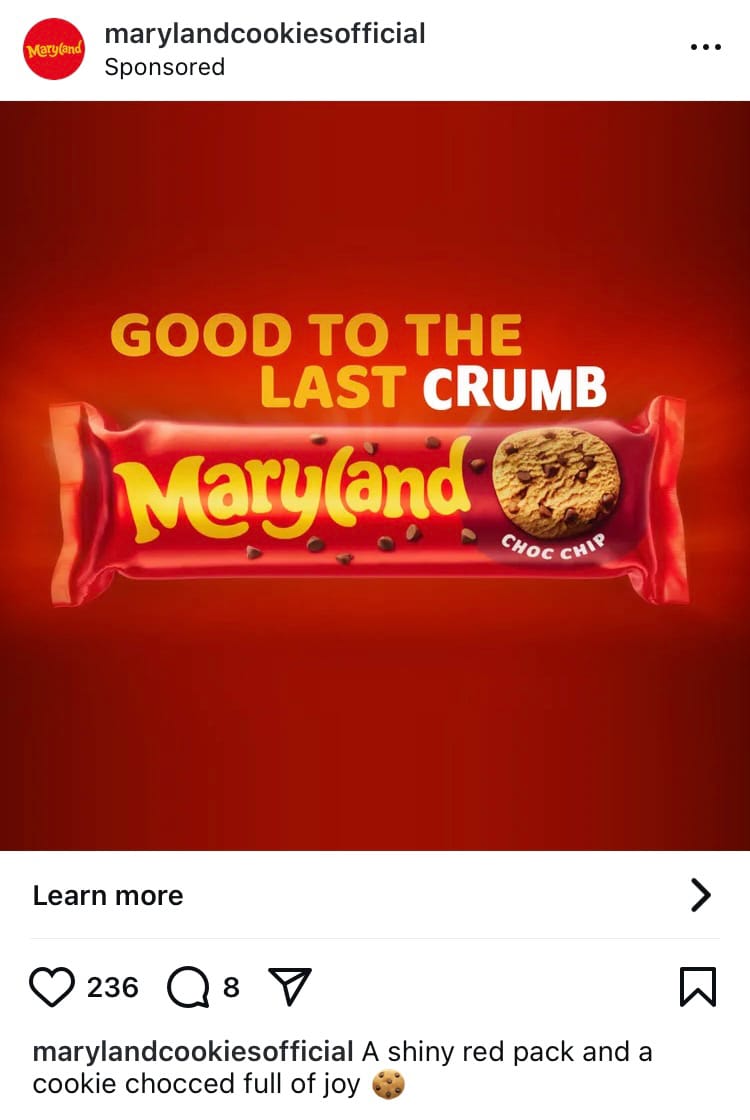Open the Maryland cookies ad image
Screen dimensions: 750x1120
tap(375, 475)
